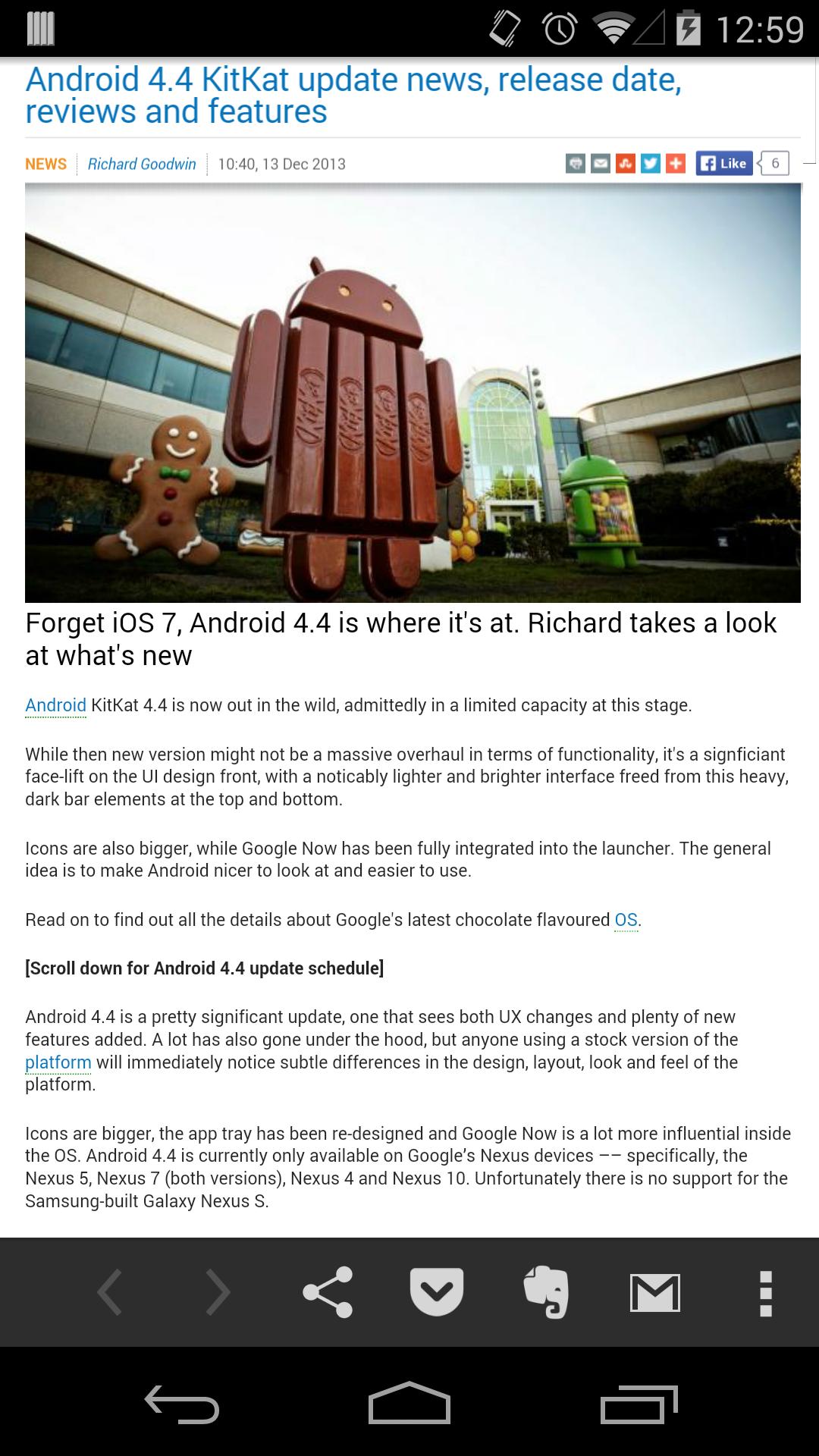Open the 'platform' link in the paragraph

point(58,1062)
